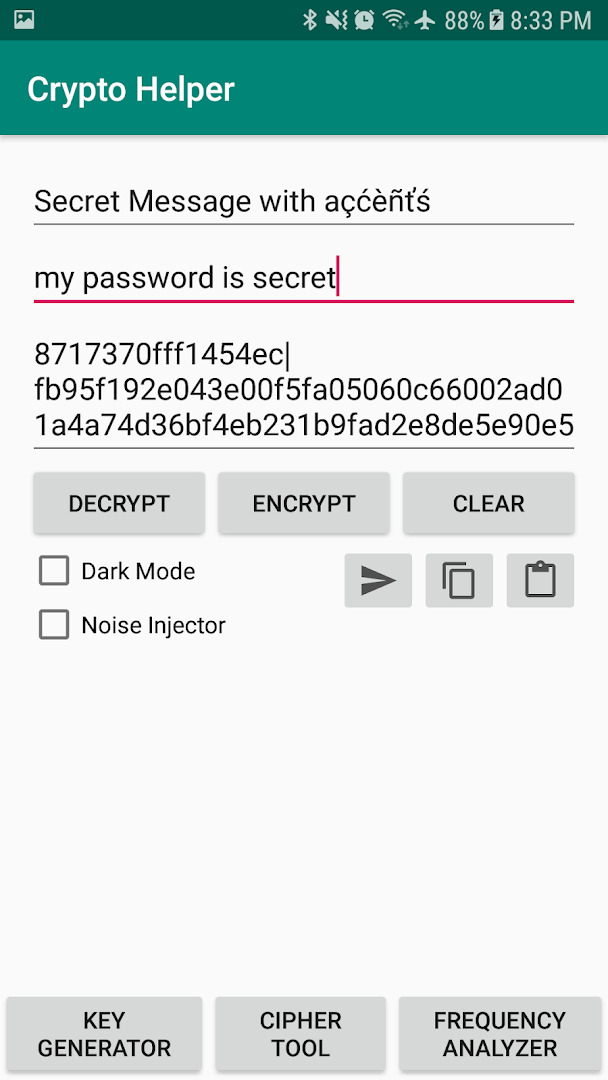Enable the Dark Mode checkbox
The image size is (608, 1080).
54,571
